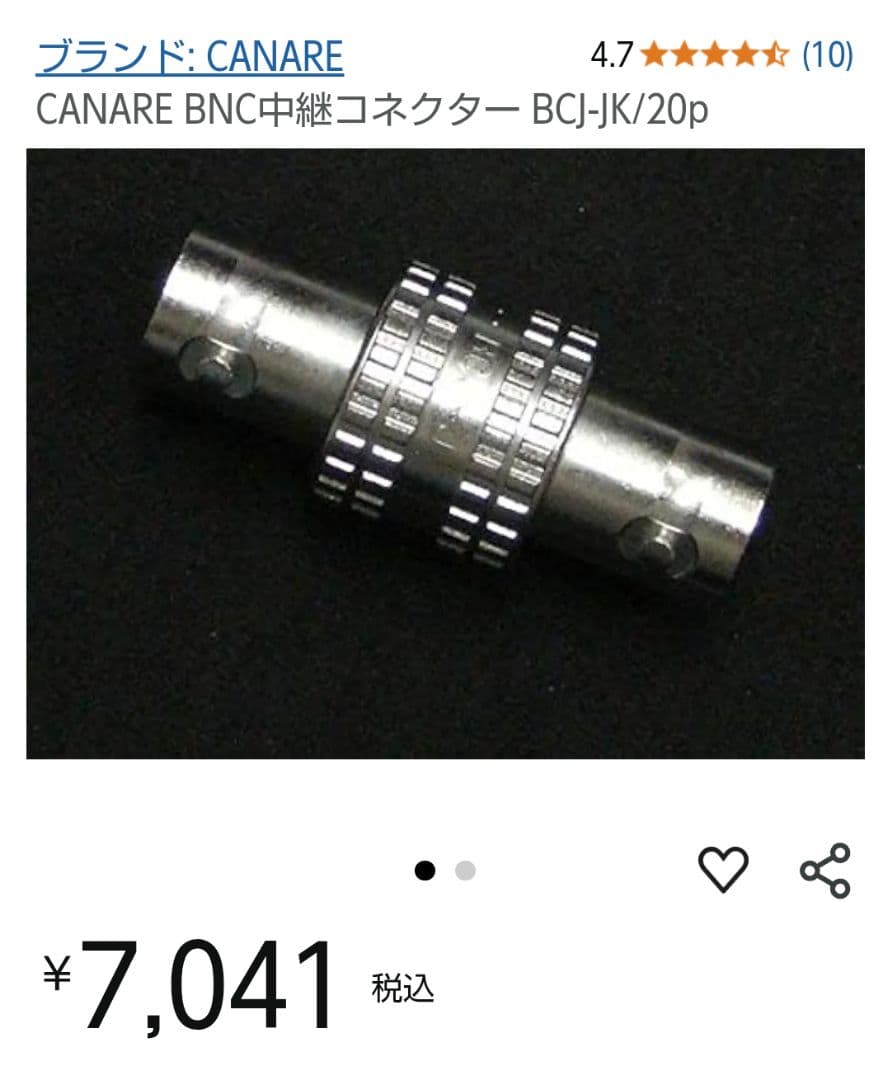Switch to the second product image

pos(463,869)
